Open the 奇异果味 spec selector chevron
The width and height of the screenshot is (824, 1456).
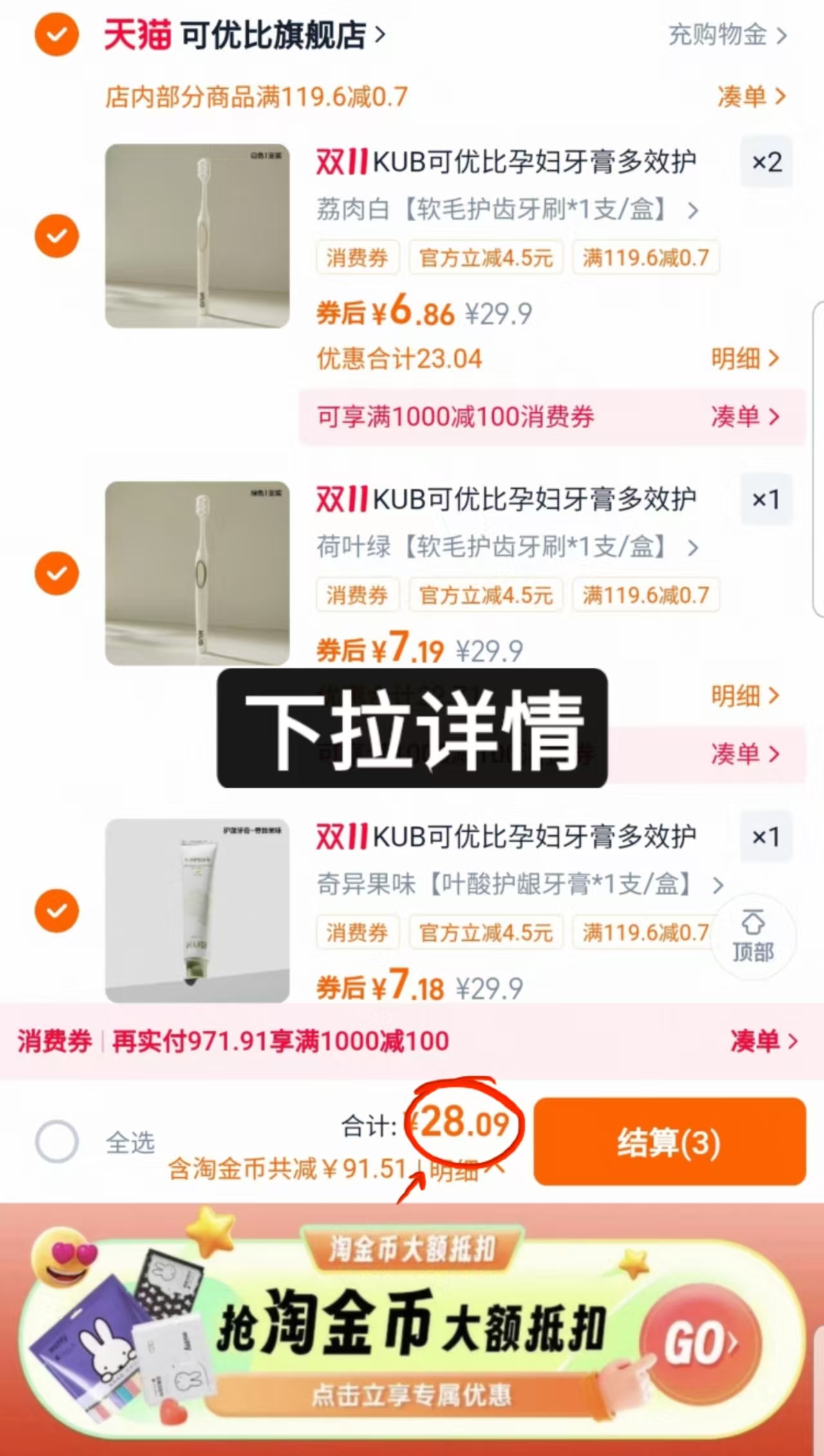coord(716,886)
